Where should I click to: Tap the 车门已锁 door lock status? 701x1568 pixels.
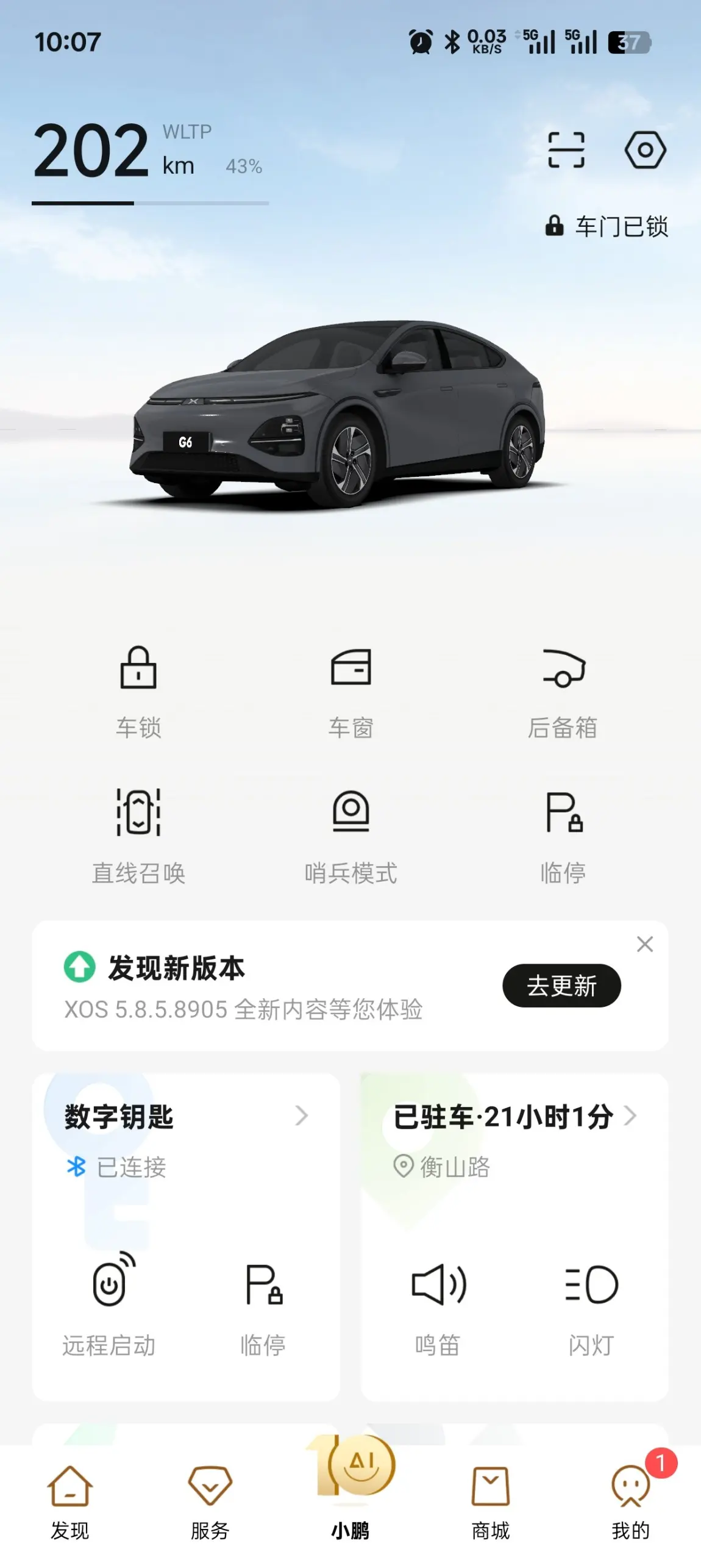607,226
